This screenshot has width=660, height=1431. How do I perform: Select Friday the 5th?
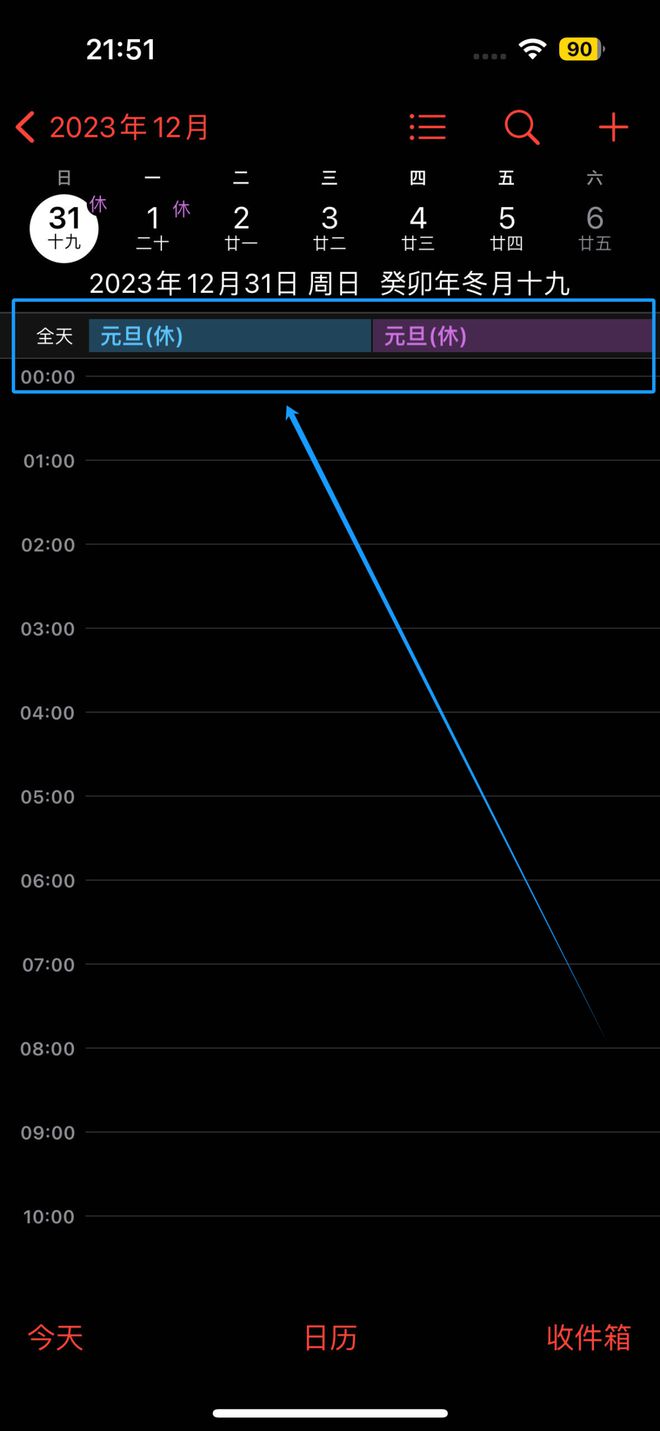click(506, 225)
